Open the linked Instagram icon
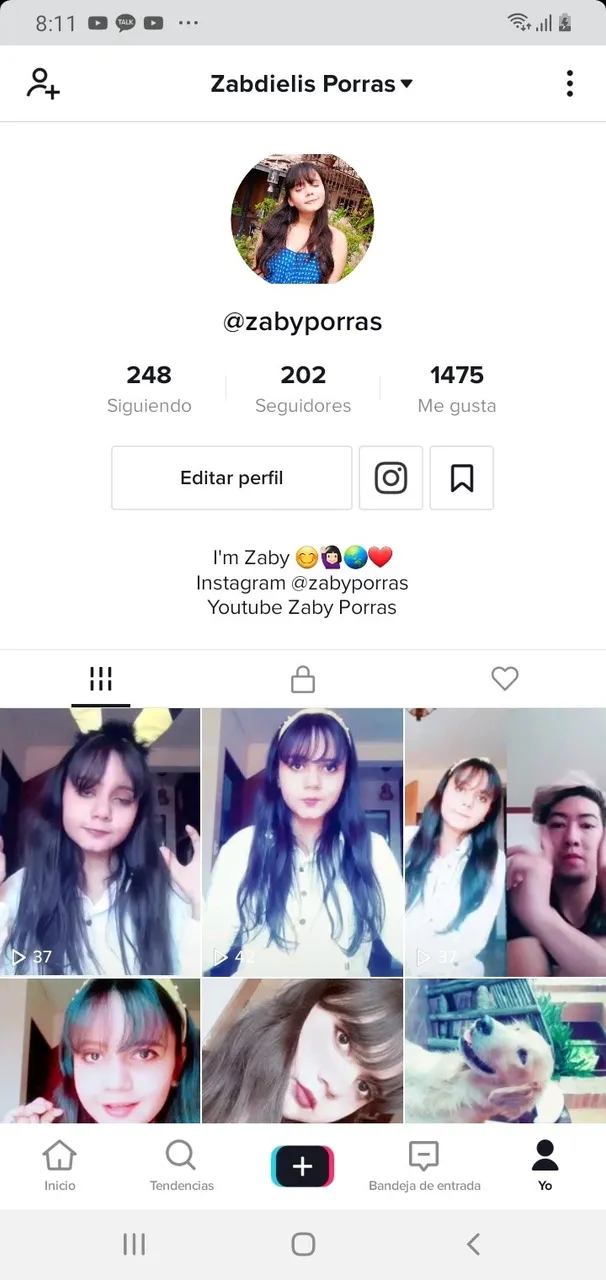 tap(391, 478)
